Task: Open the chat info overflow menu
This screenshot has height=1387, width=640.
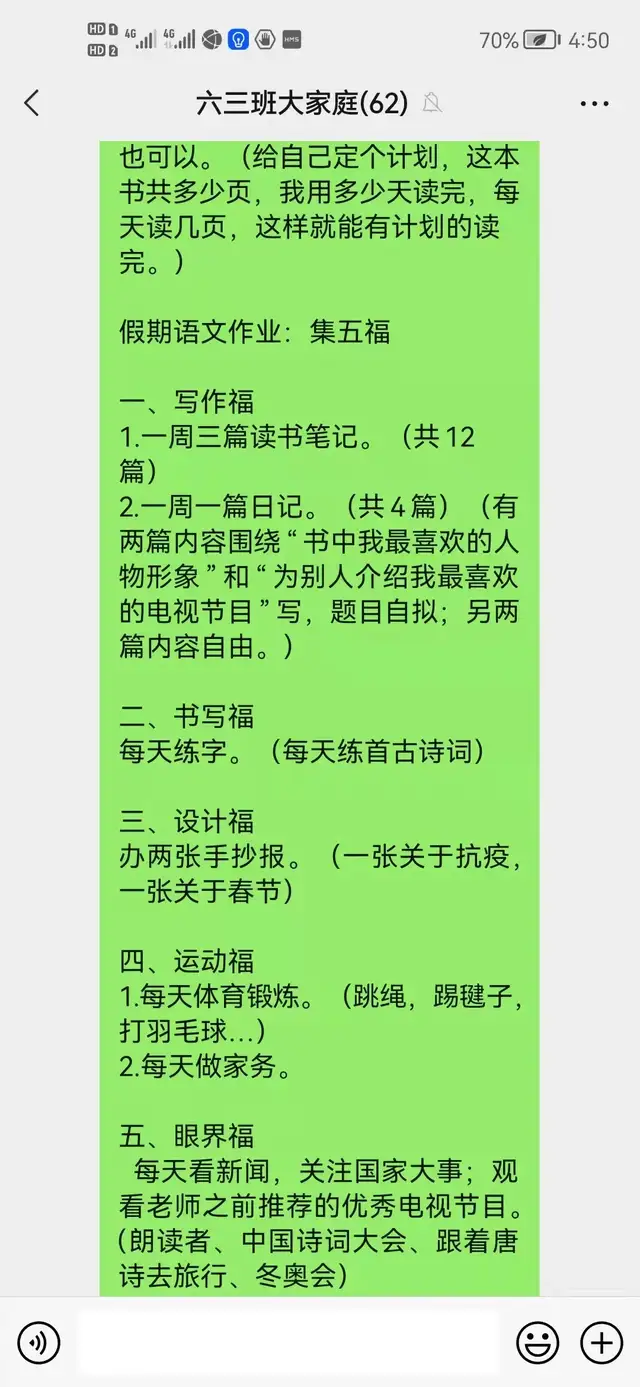Action: click(x=594, y=103)
